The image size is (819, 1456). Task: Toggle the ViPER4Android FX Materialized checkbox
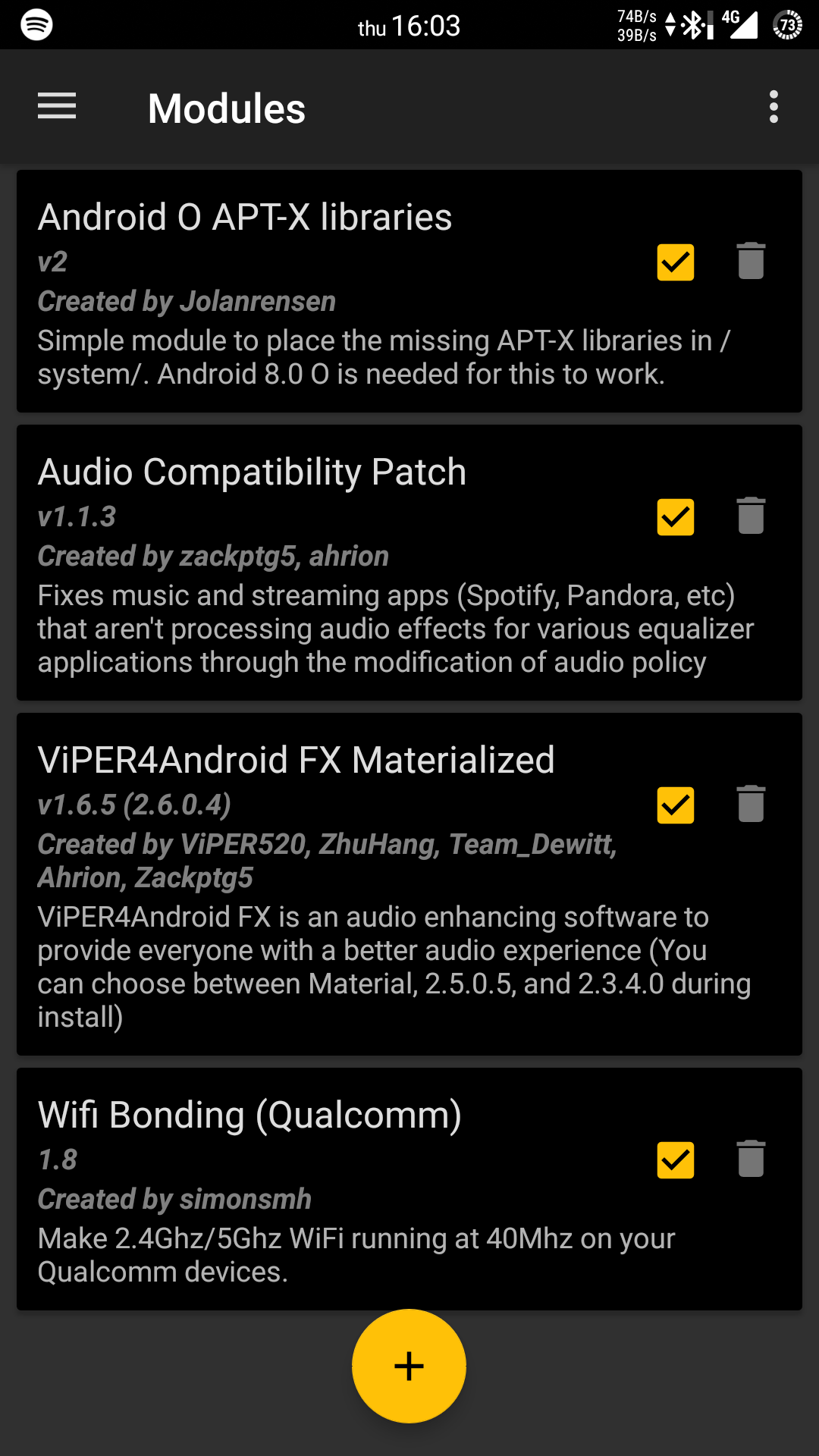[676, 805]
